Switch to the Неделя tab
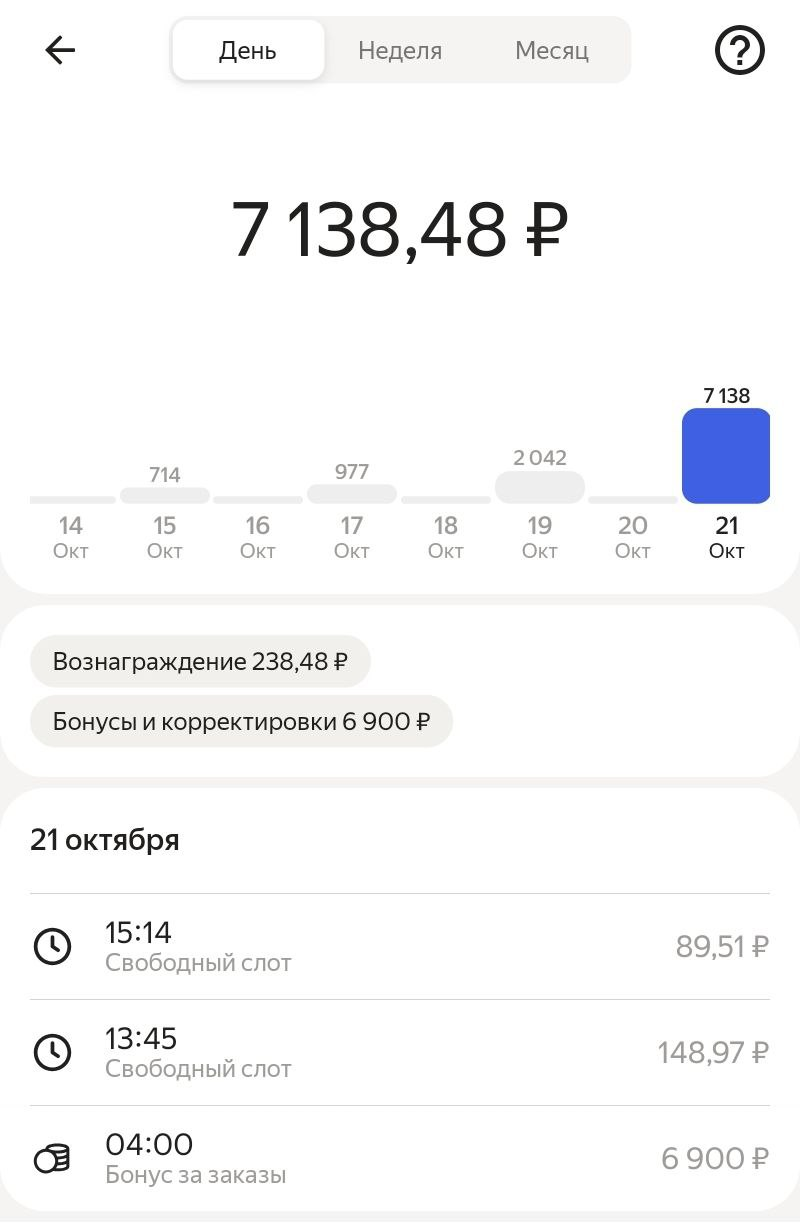Screen dimensions: 800x1226 [x=400, y=50]
